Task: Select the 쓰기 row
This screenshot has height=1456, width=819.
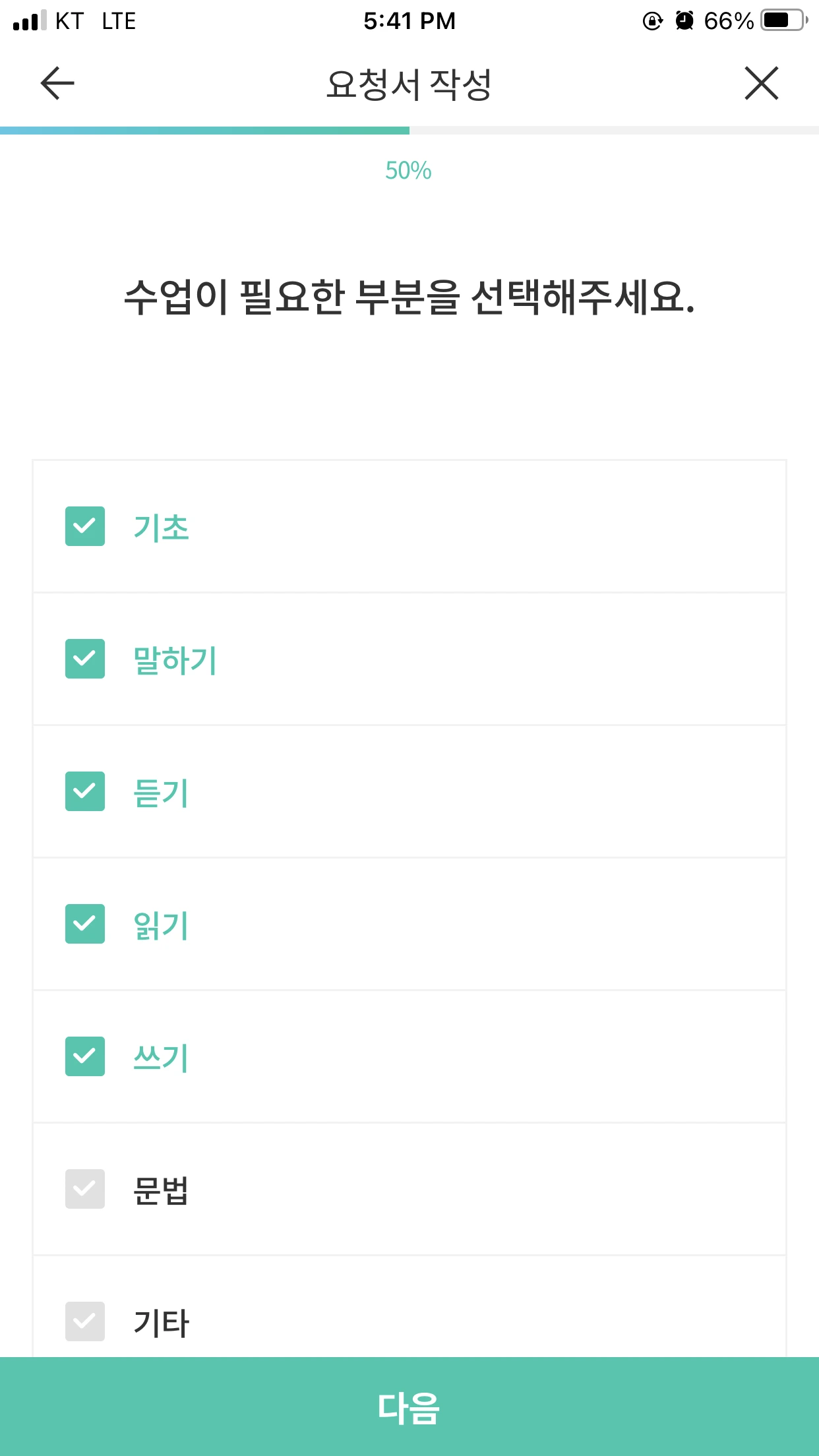Action: click(409, 1057)
